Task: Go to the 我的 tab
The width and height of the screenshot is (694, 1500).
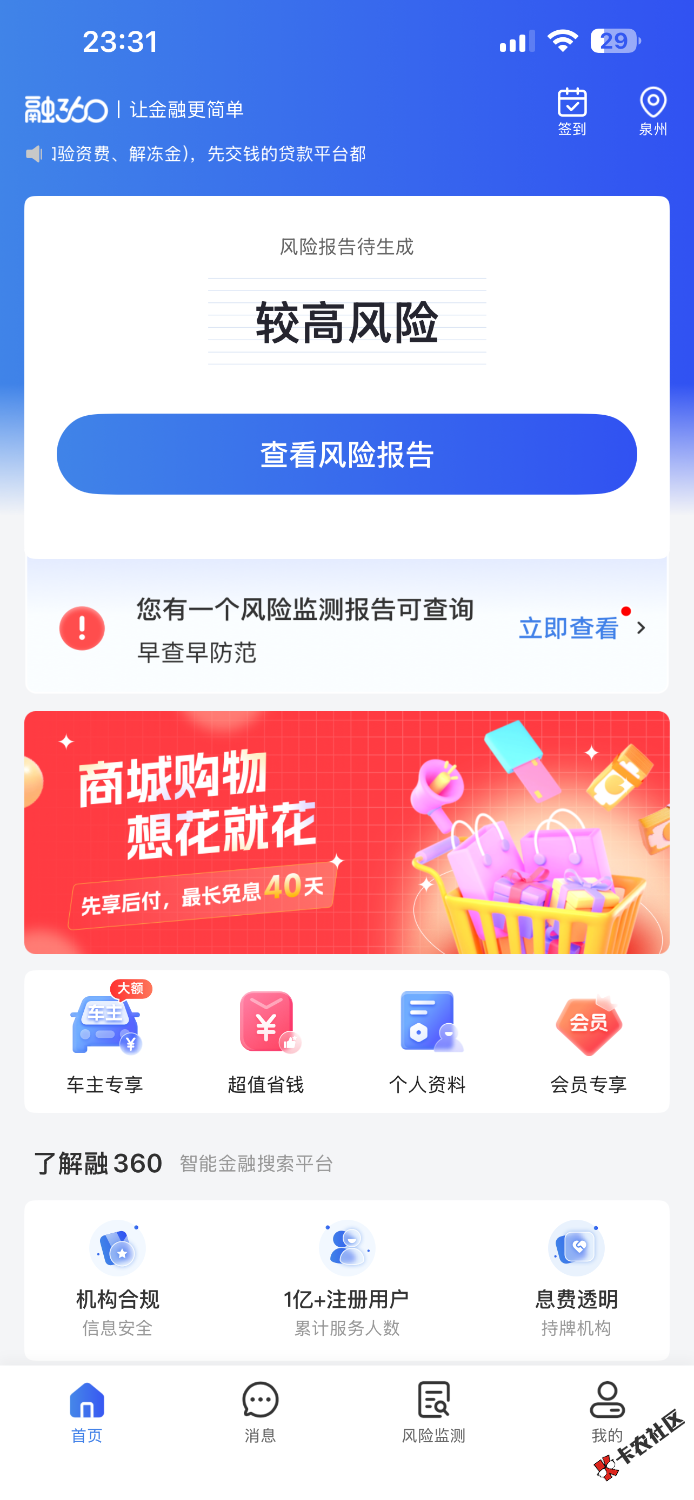Action: [606, 1412]
